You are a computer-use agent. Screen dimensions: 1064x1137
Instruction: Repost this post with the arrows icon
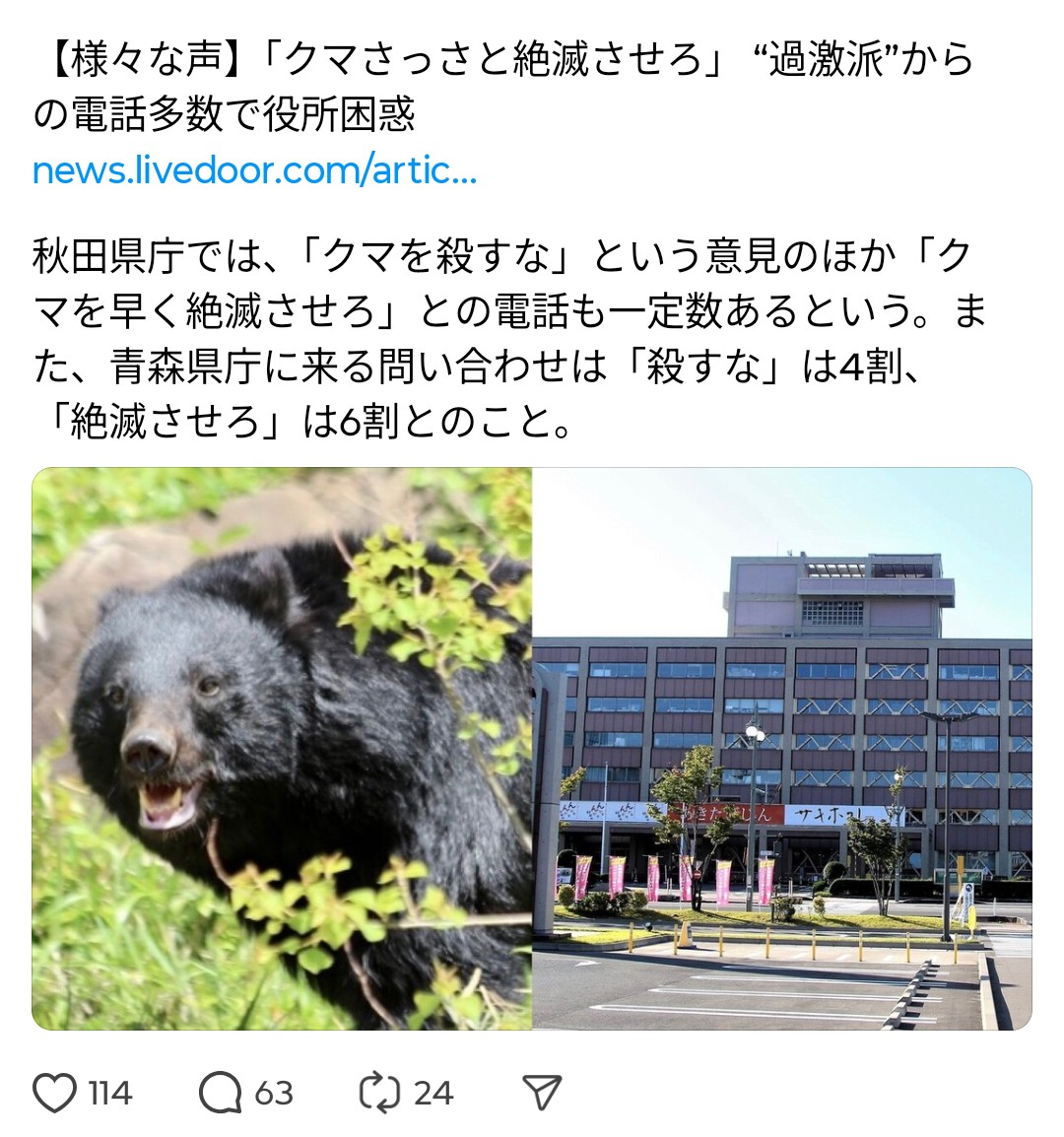tap(380, 1093)
